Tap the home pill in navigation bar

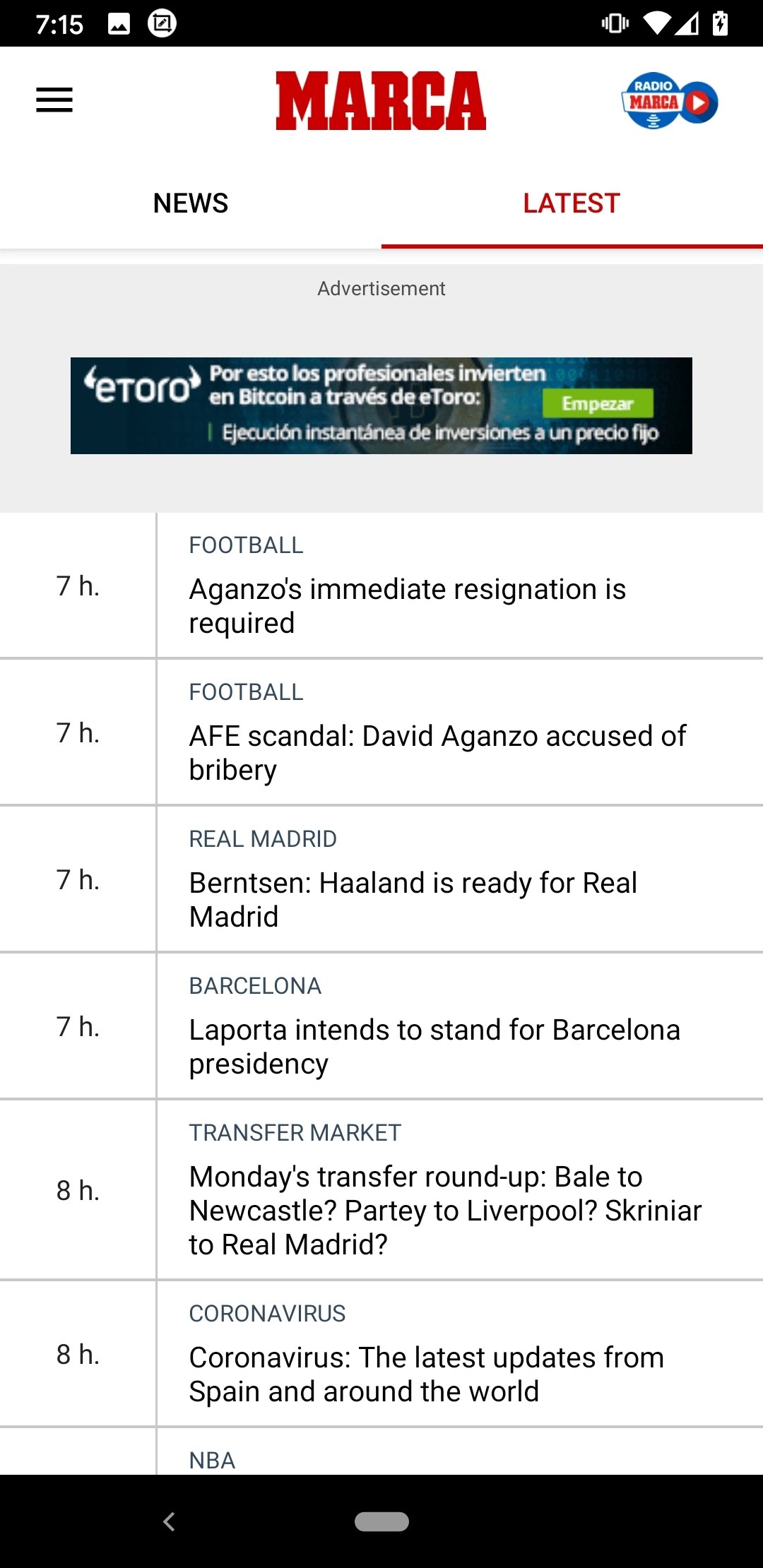click(x=381, y=1521)
